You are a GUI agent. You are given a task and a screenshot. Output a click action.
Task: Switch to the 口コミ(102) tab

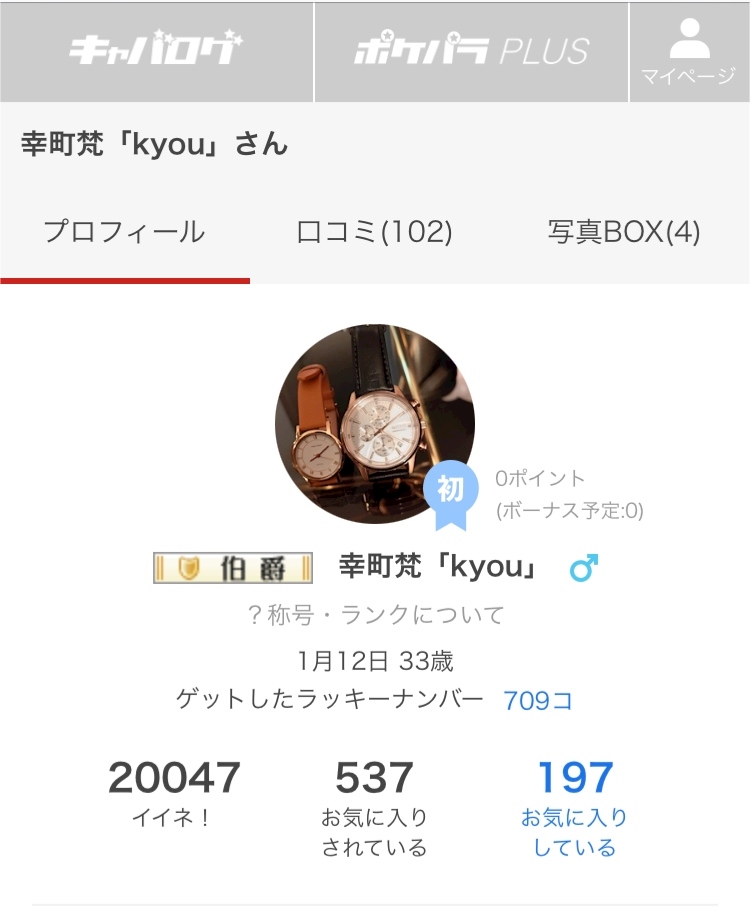375,233
